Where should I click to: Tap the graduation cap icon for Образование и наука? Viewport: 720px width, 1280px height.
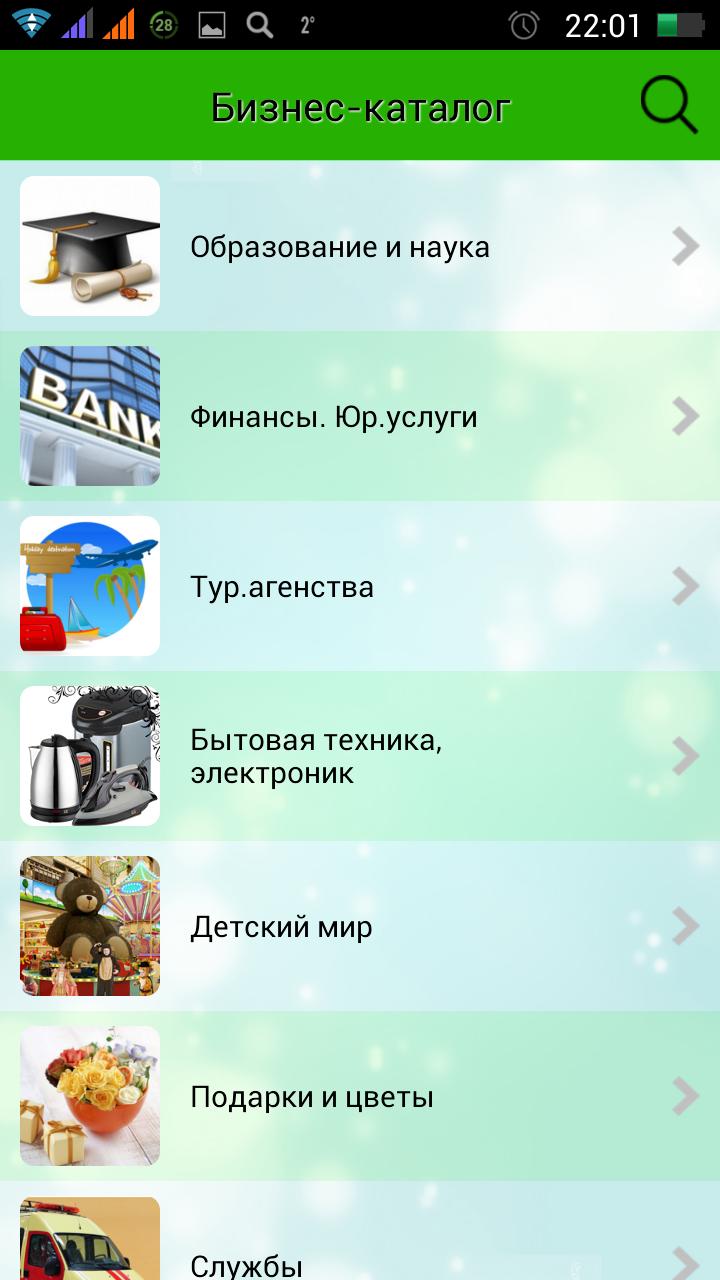pos(89,245)
